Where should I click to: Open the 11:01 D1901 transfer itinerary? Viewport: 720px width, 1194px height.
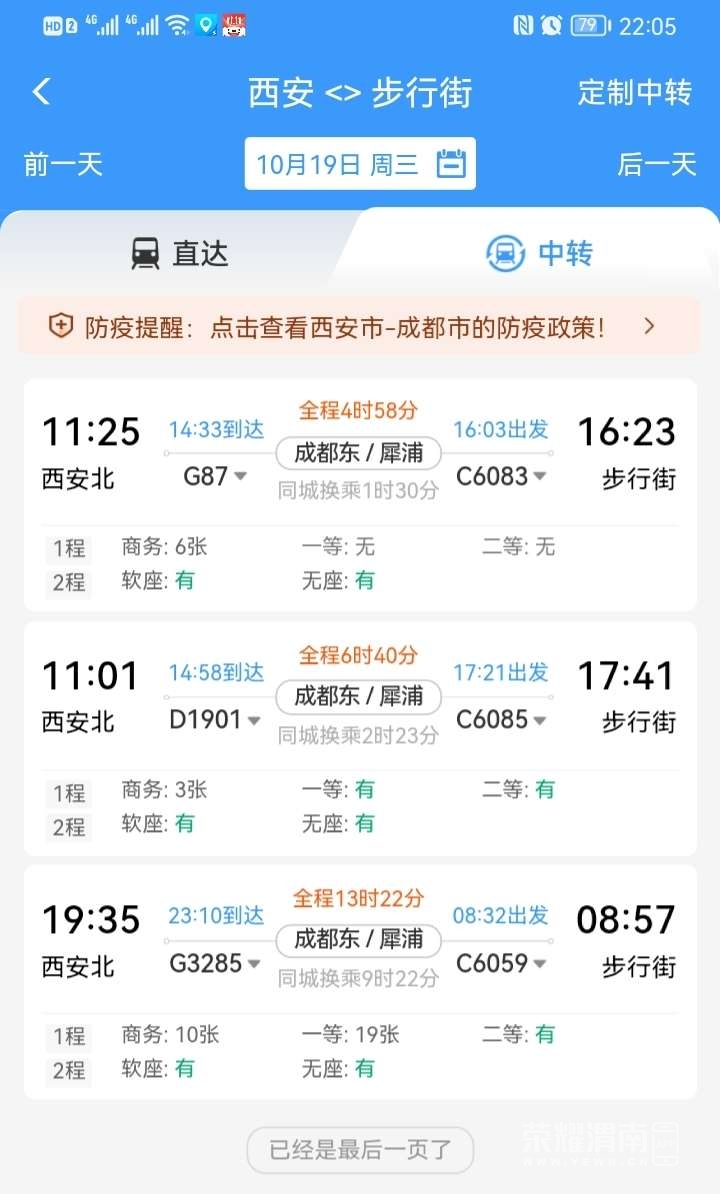pos(360,738)
